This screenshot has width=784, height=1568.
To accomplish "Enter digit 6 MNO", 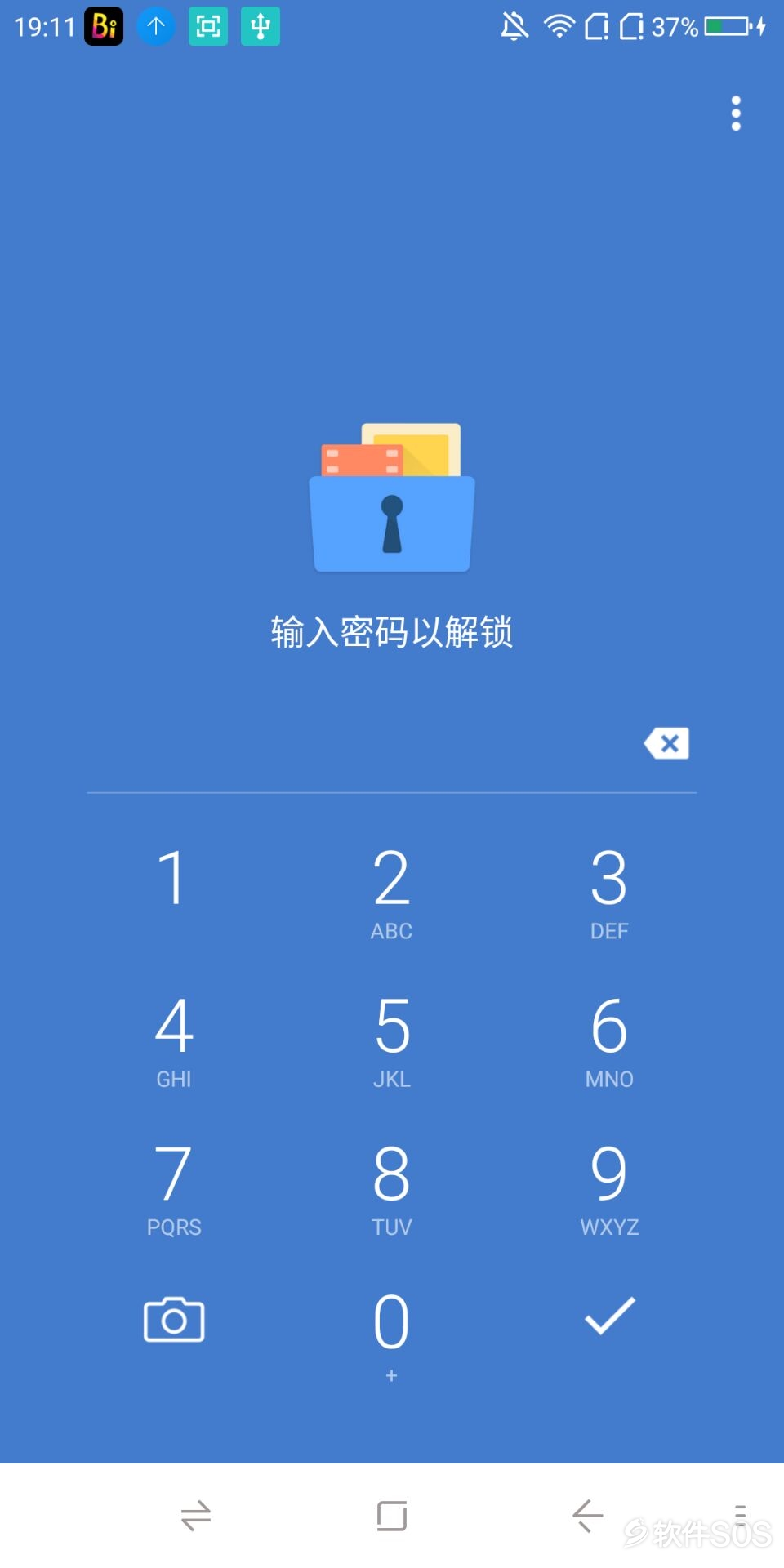I will (x=609, y=1039).
